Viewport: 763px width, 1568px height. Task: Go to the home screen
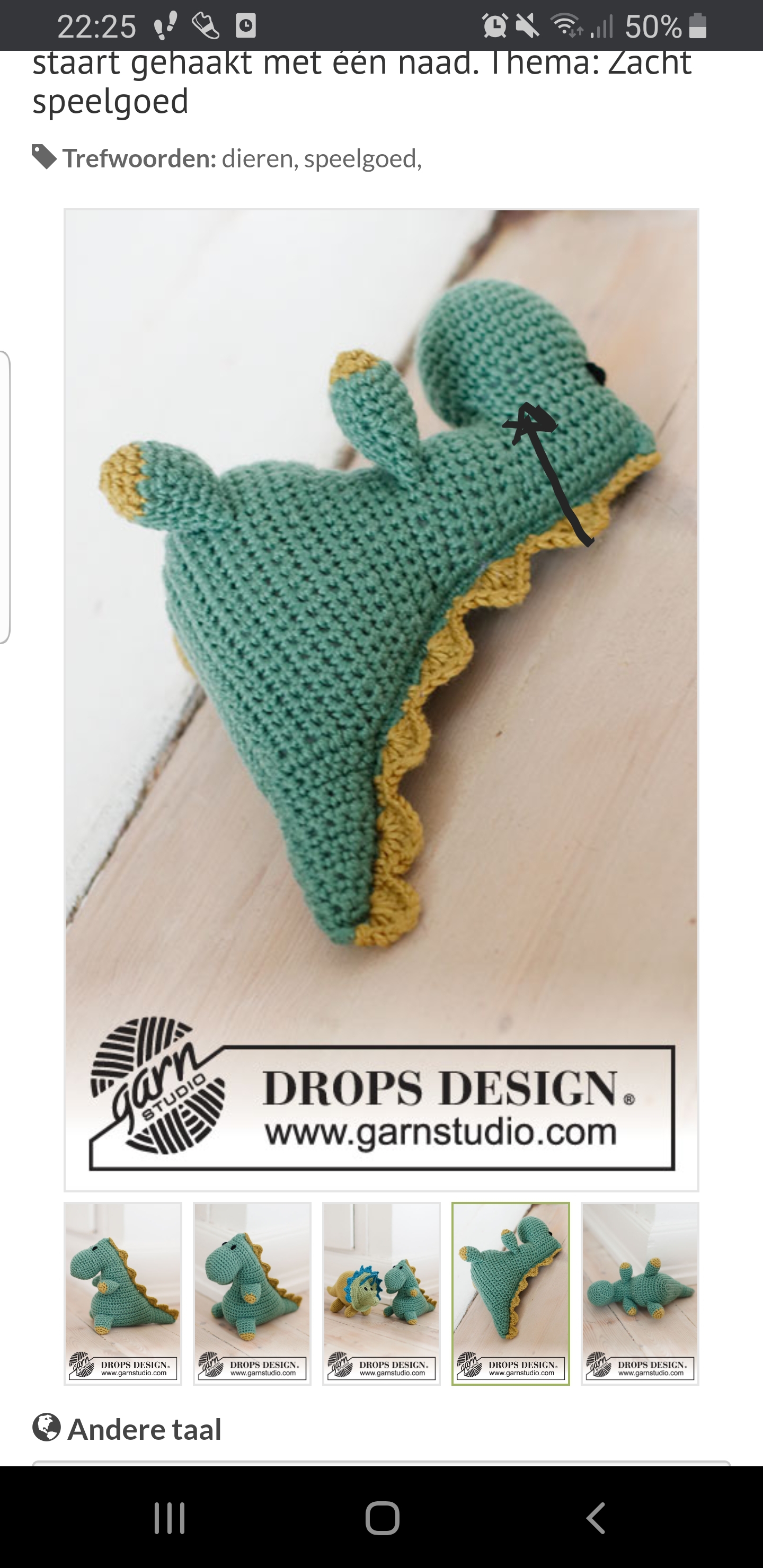382,1518
